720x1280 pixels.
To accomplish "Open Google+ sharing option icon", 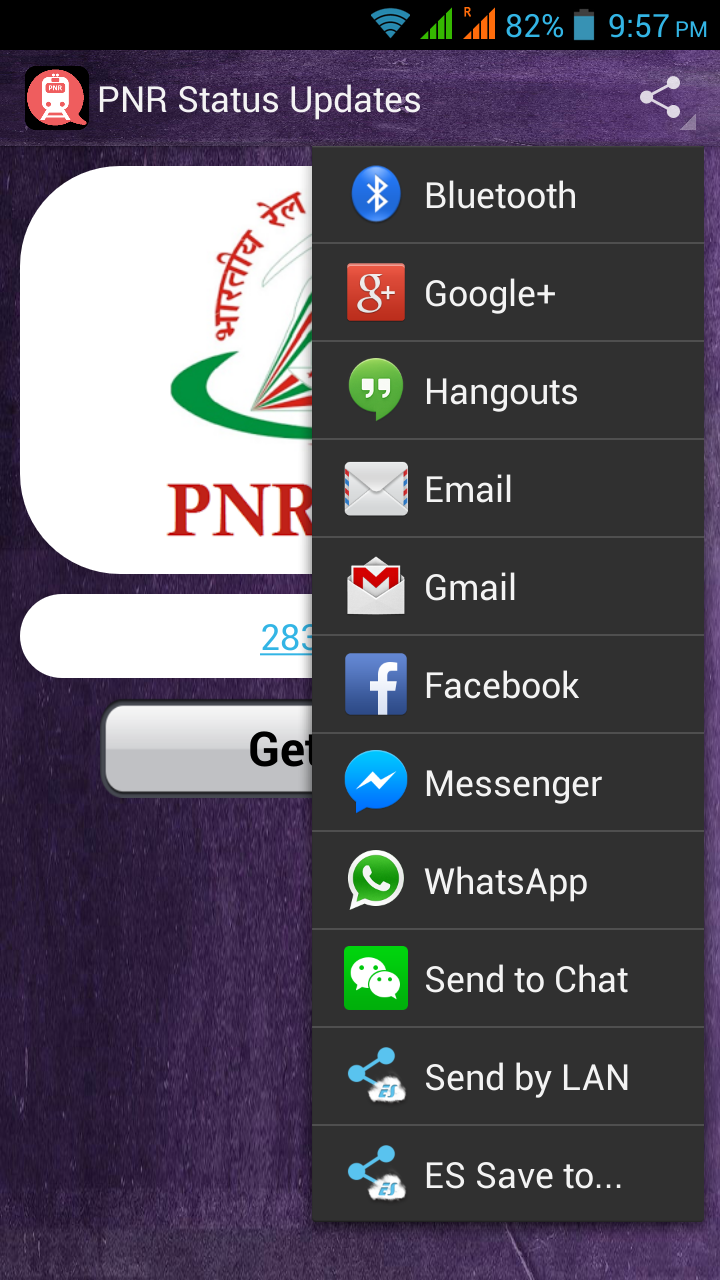I will pos(375,292).
